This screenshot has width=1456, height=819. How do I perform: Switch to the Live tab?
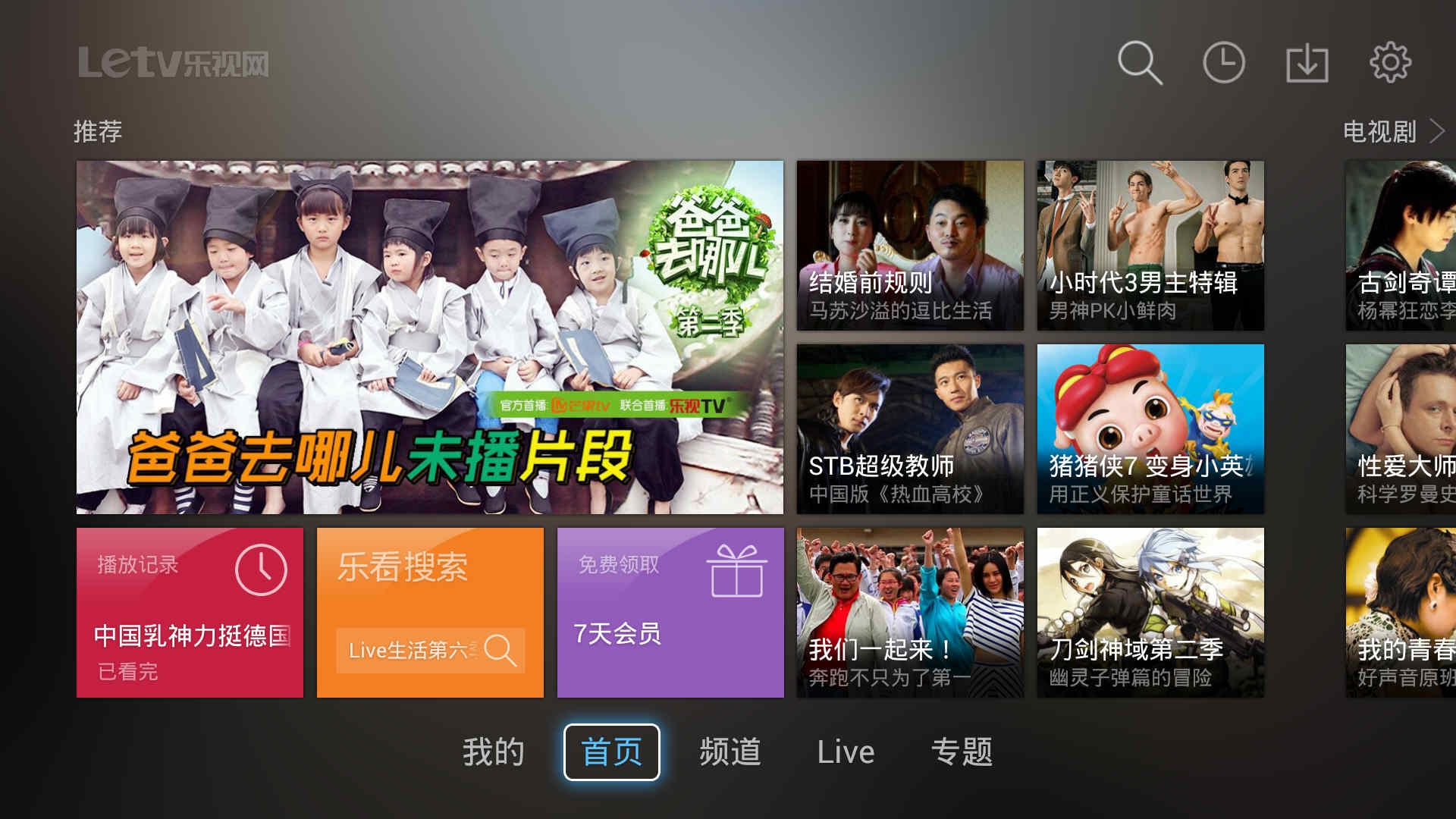(846, 752)
